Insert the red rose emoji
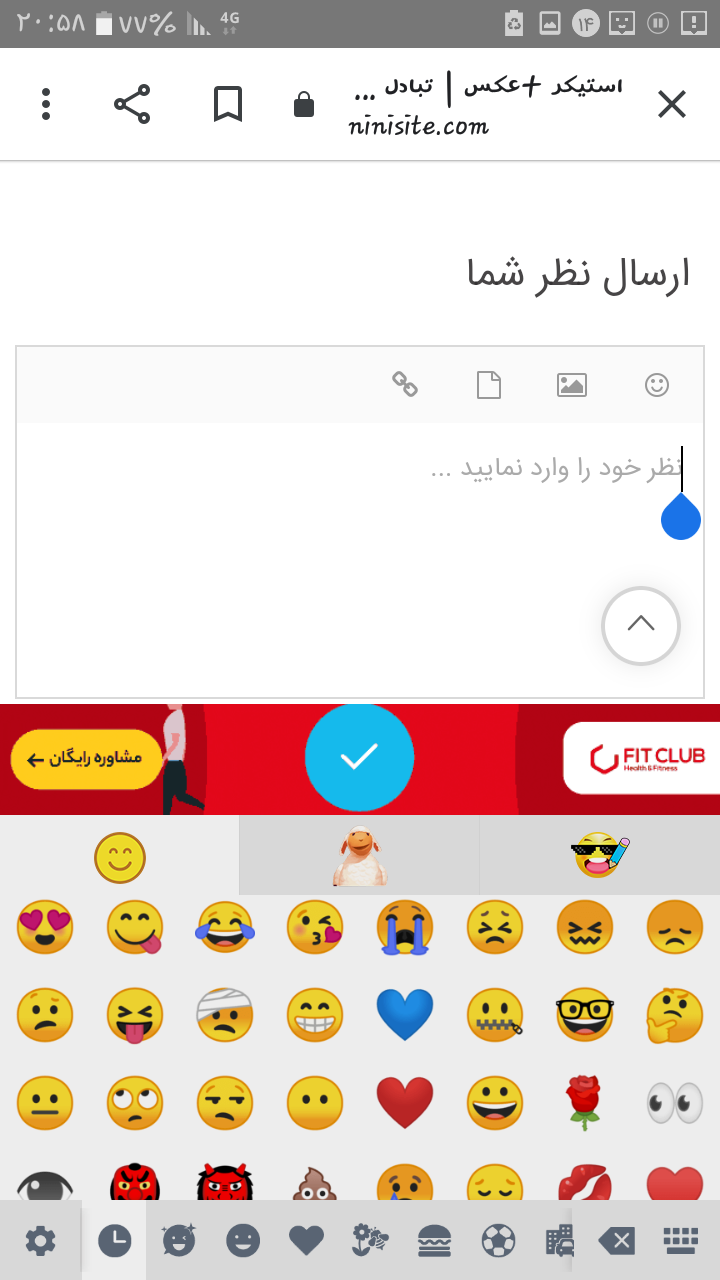The image size is (720, 1280). tap(584, 1102)
